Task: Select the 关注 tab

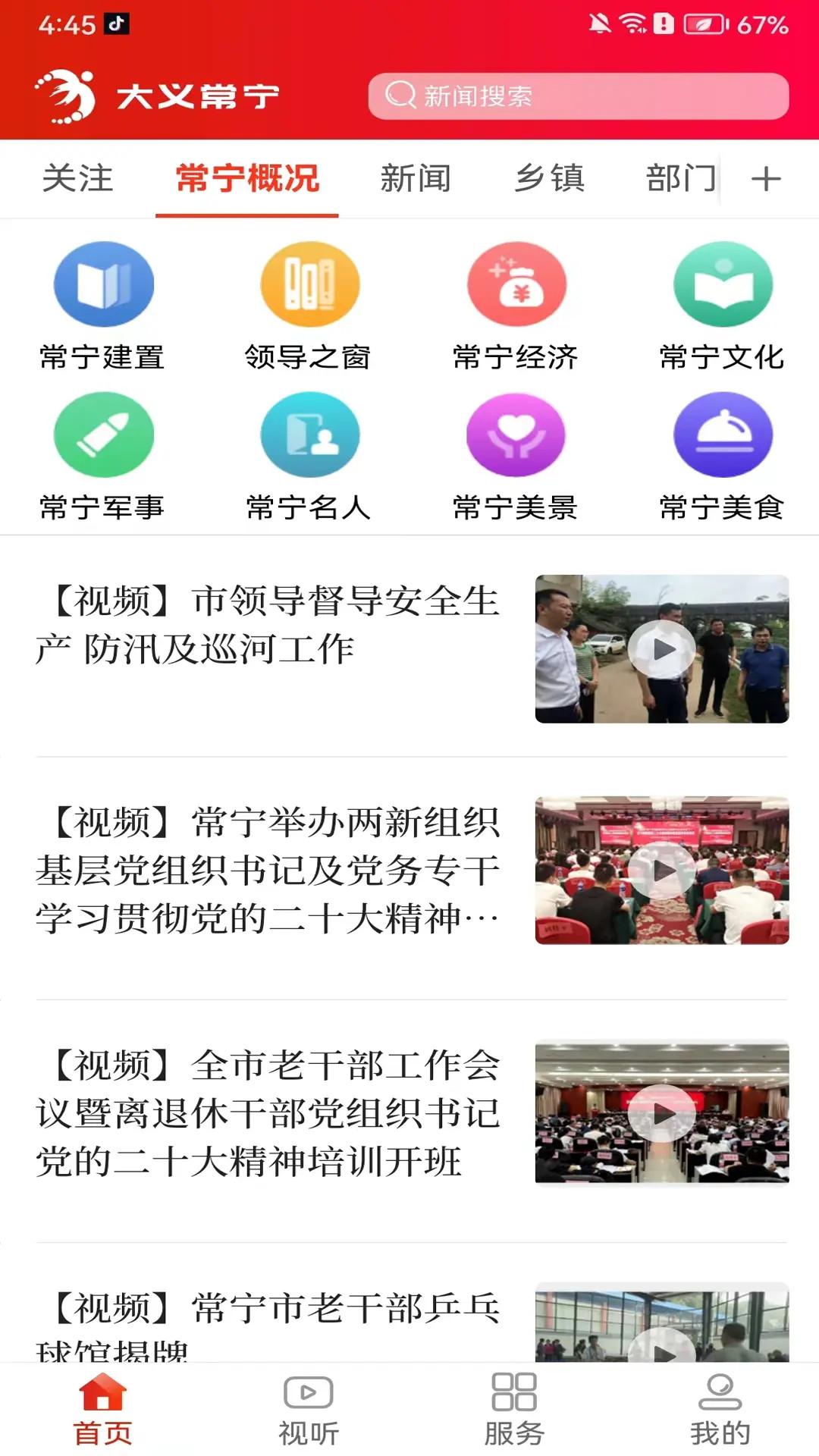Action: [x=78, y=178]
